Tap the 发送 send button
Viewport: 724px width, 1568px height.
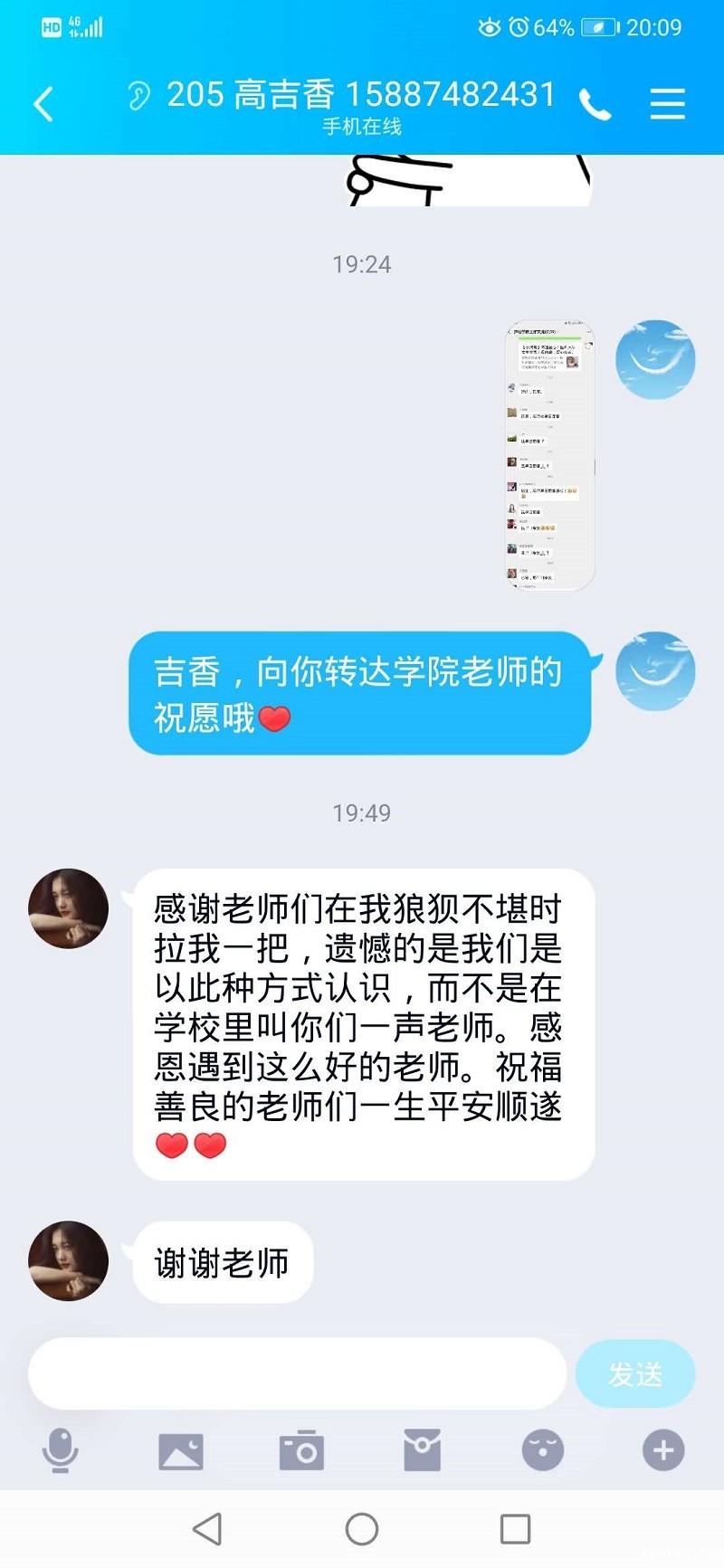tap(635, 1373)
